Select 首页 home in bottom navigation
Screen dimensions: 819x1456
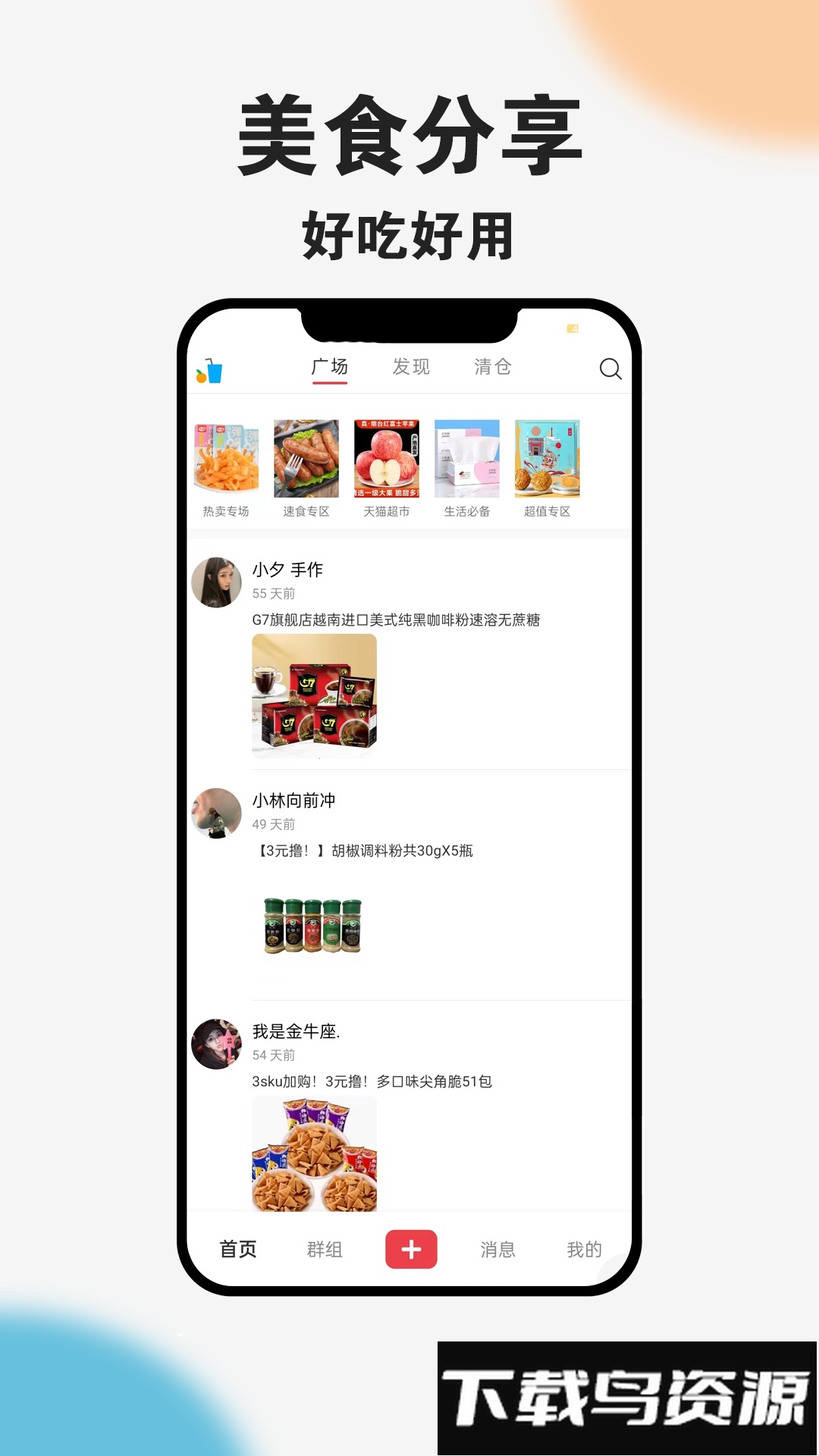pyautogui.click(x=237, y=1248)
